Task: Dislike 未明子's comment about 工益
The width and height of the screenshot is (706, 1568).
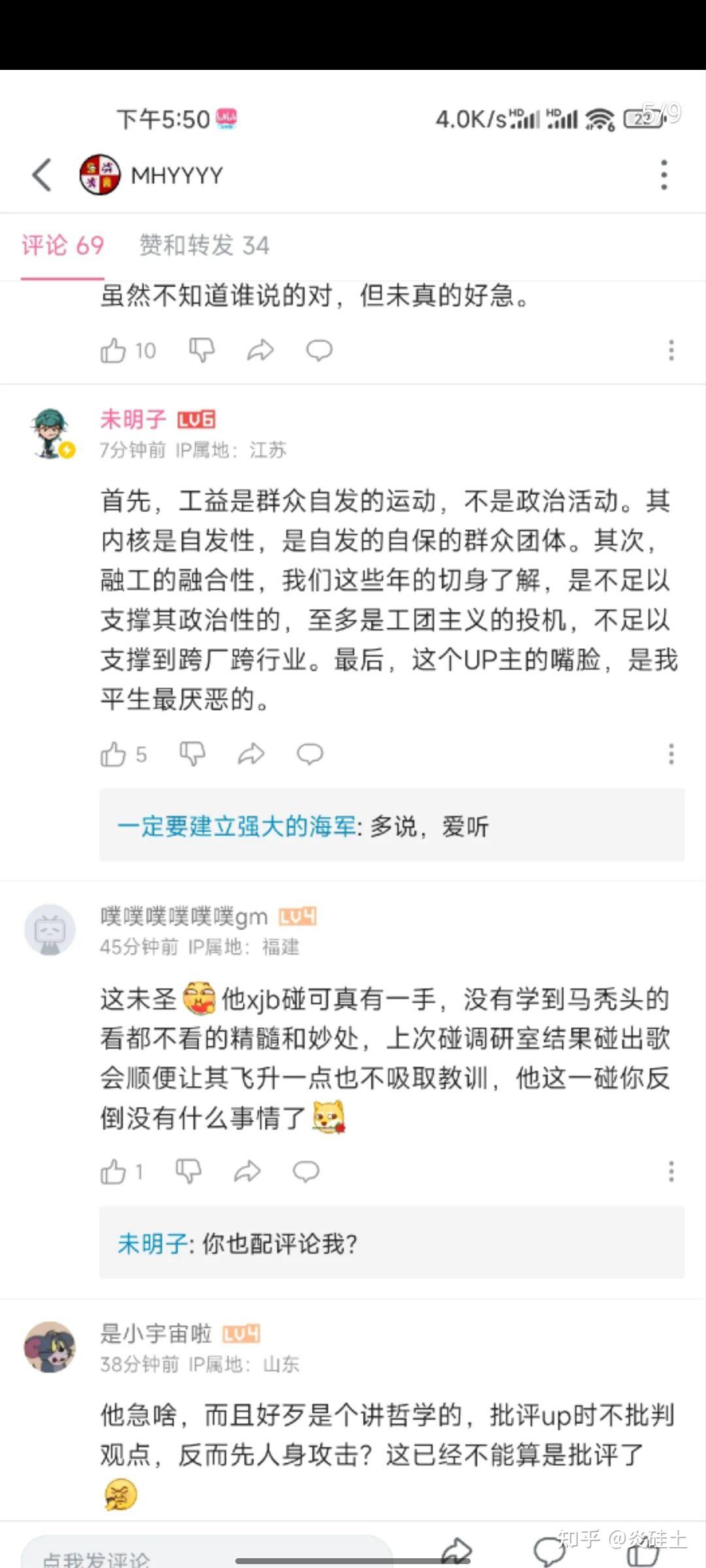Action: point(192,755)
